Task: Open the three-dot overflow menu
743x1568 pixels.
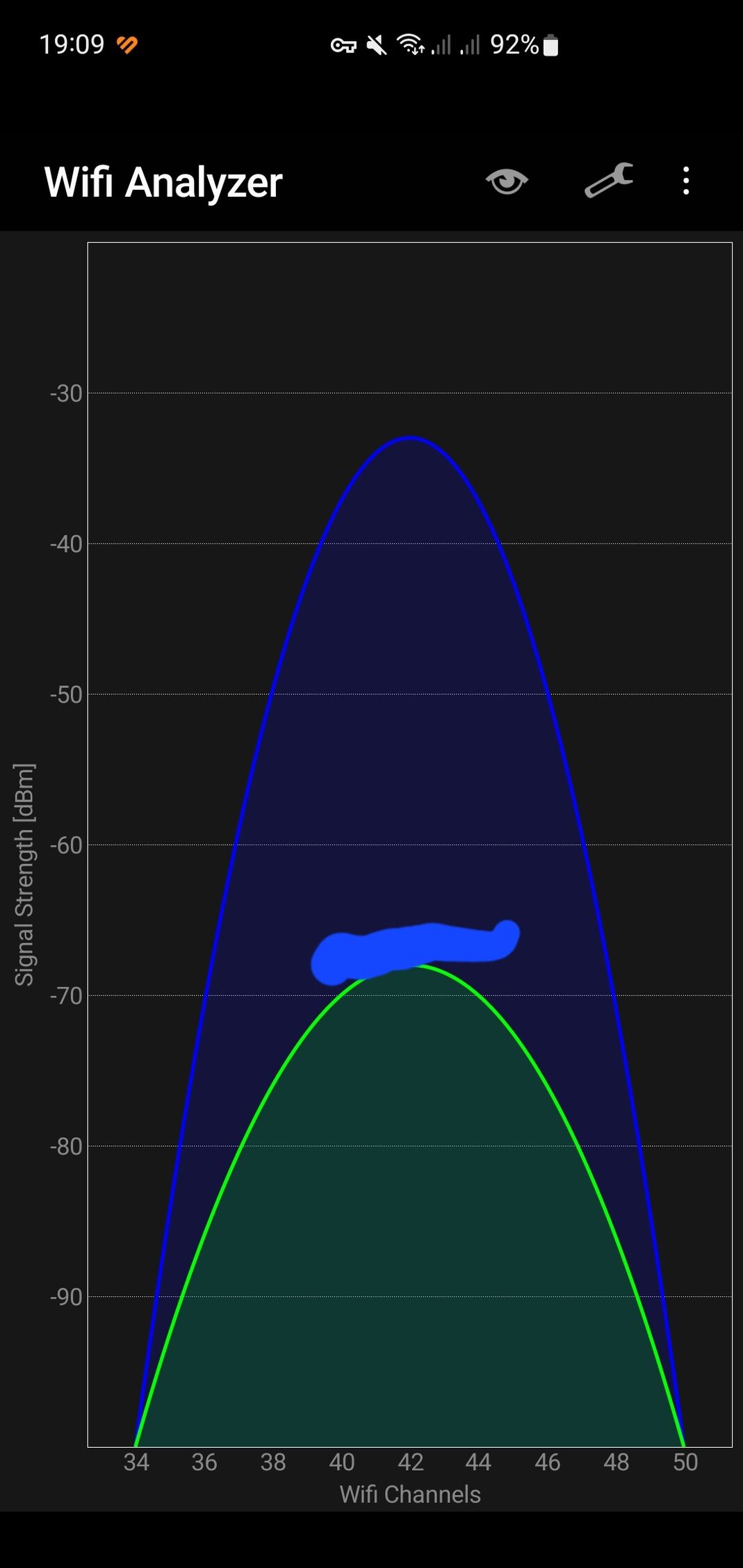Action: (x=686, y=181)
